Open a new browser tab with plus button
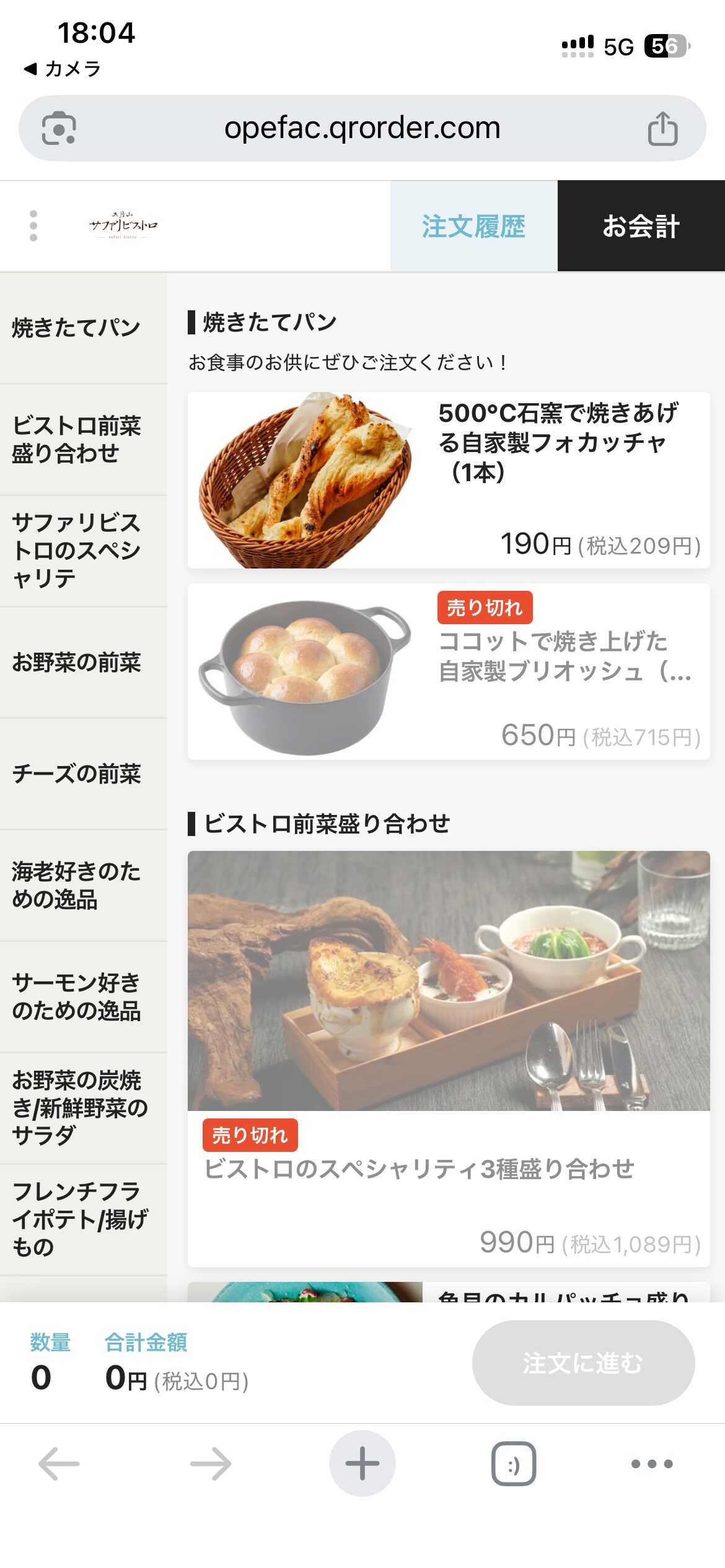The width and height of the screenshot is (725, 1568). (362, 1463)
